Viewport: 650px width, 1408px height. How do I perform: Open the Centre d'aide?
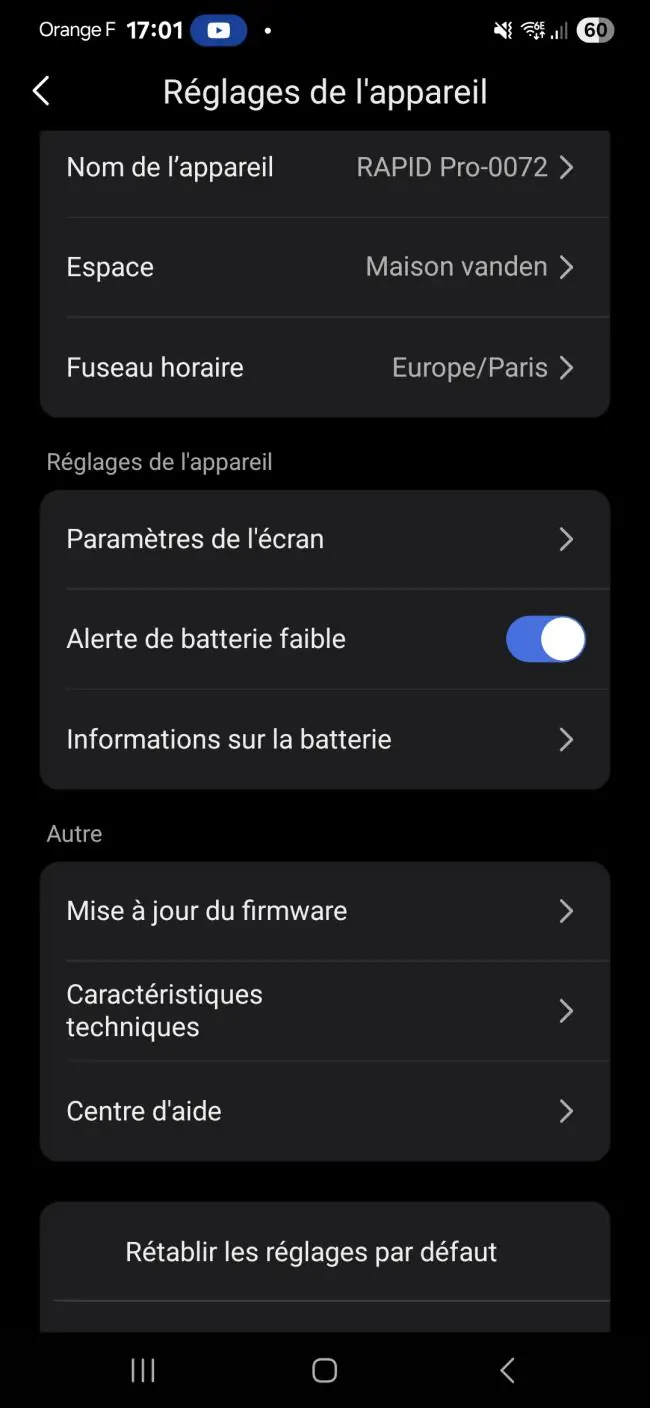pos(325,1111)
